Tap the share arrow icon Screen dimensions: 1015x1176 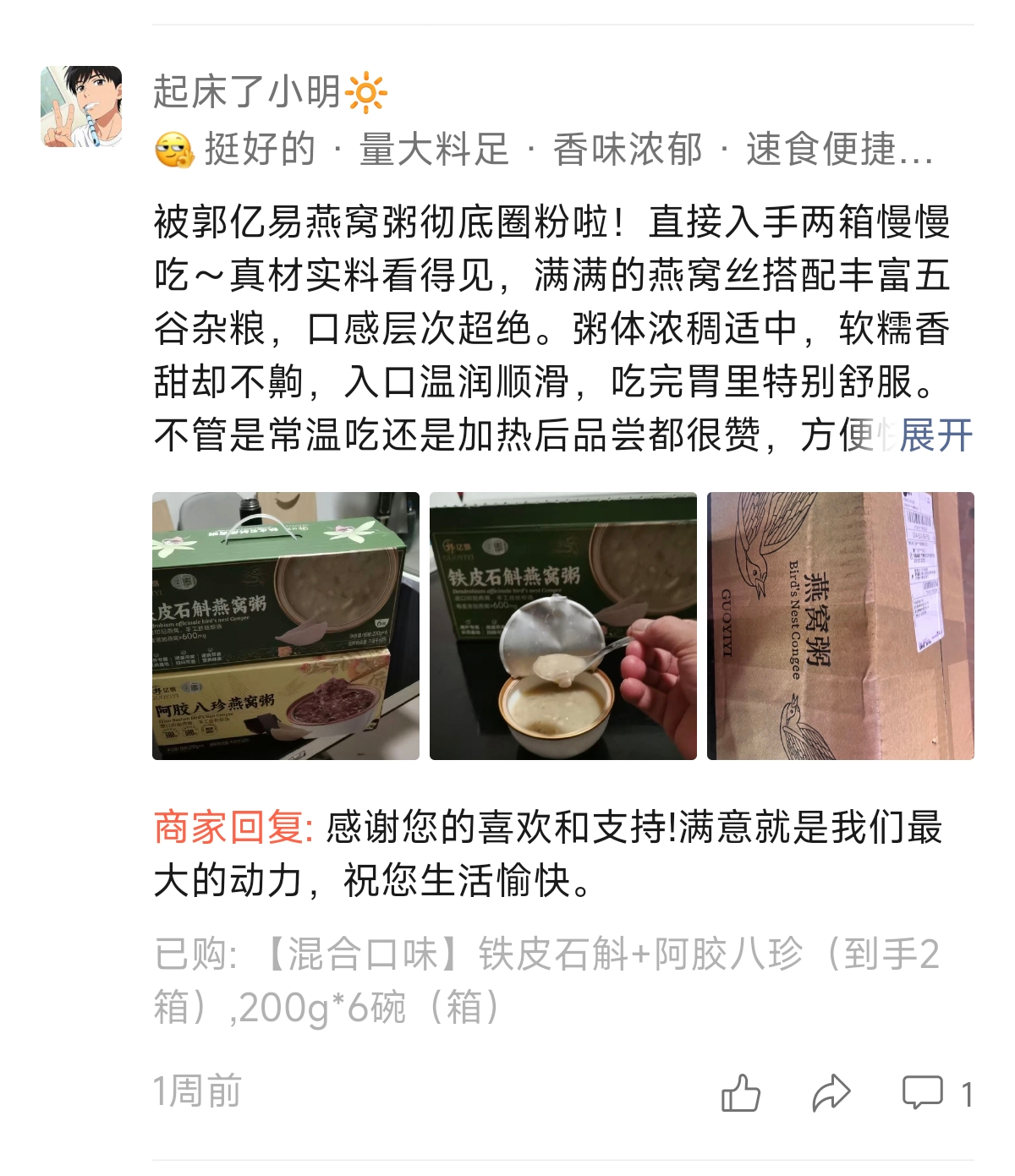[831, 1093]
